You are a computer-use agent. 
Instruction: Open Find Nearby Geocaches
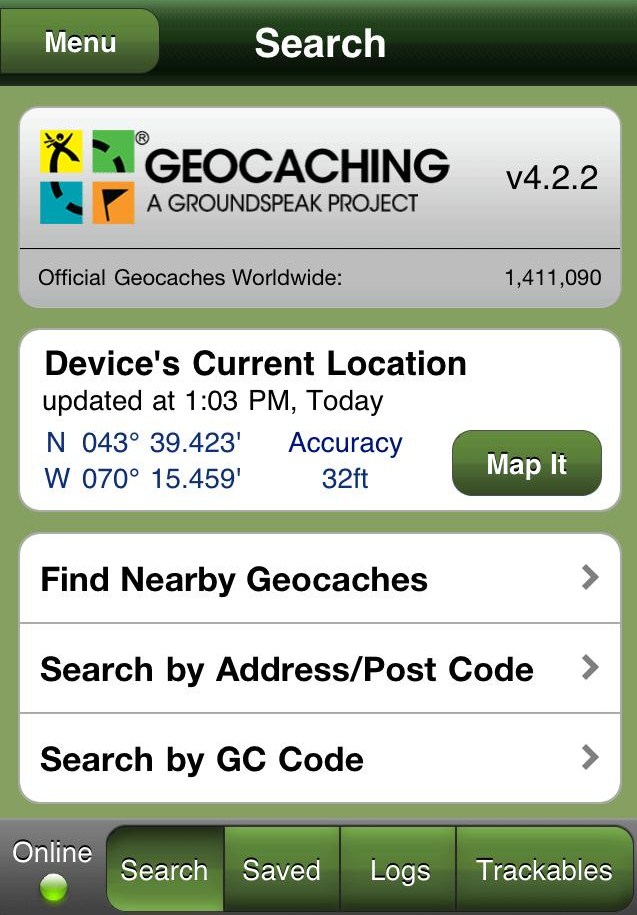tap(320, 579)
